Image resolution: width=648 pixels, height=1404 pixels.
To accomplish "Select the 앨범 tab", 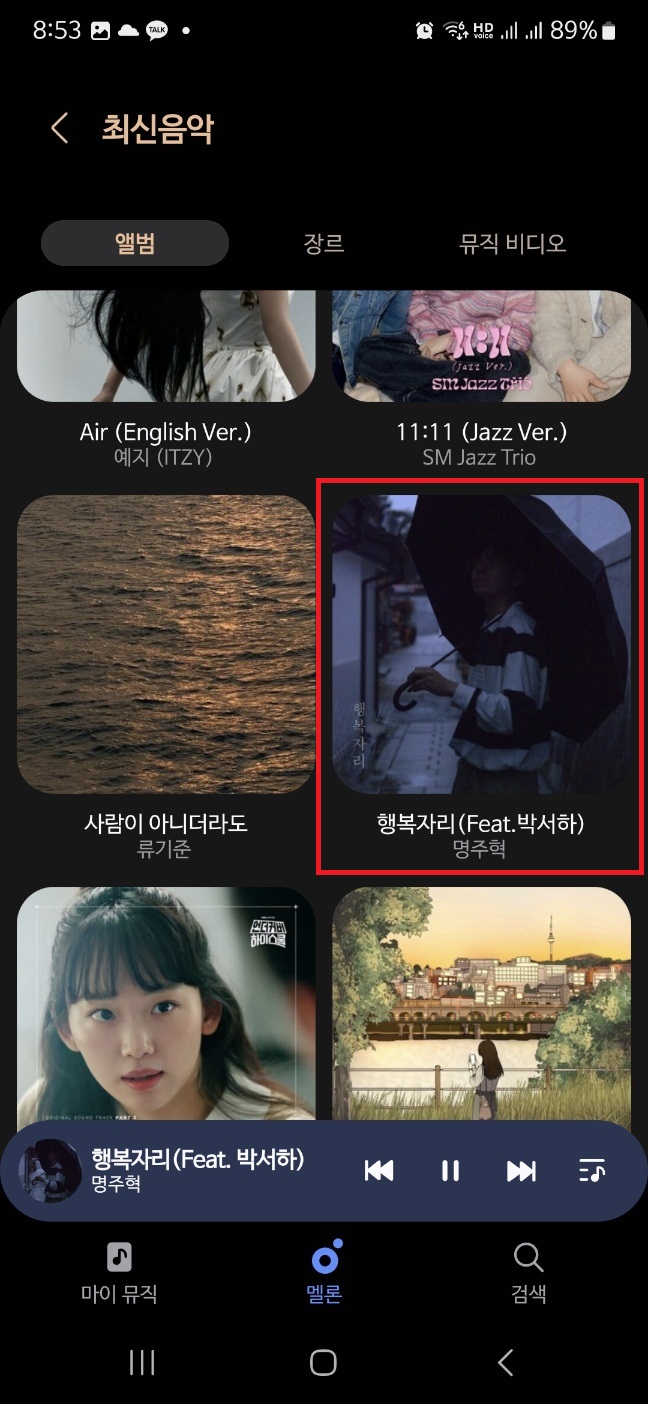I will click(x=135, y=243).
